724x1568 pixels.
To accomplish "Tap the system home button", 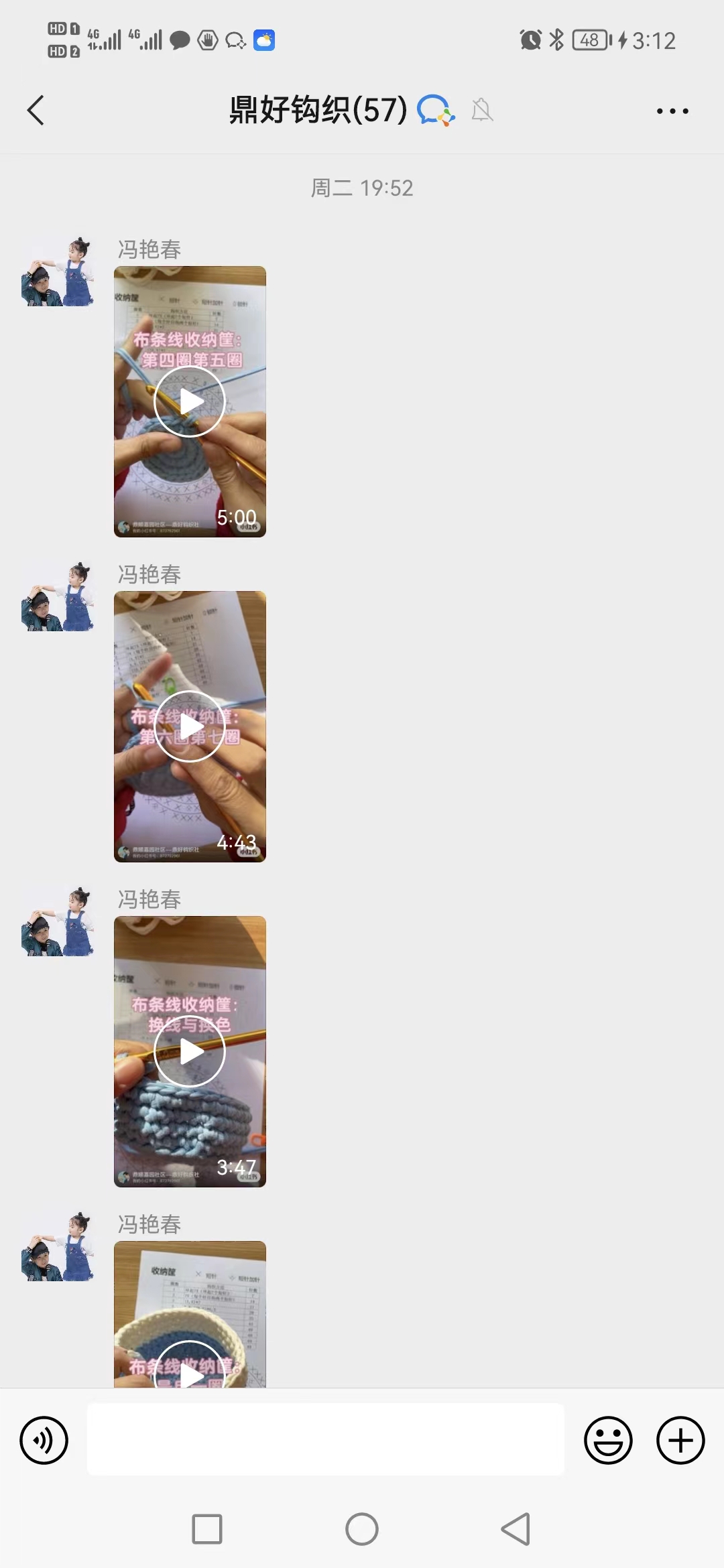I will coord(362,1530).
